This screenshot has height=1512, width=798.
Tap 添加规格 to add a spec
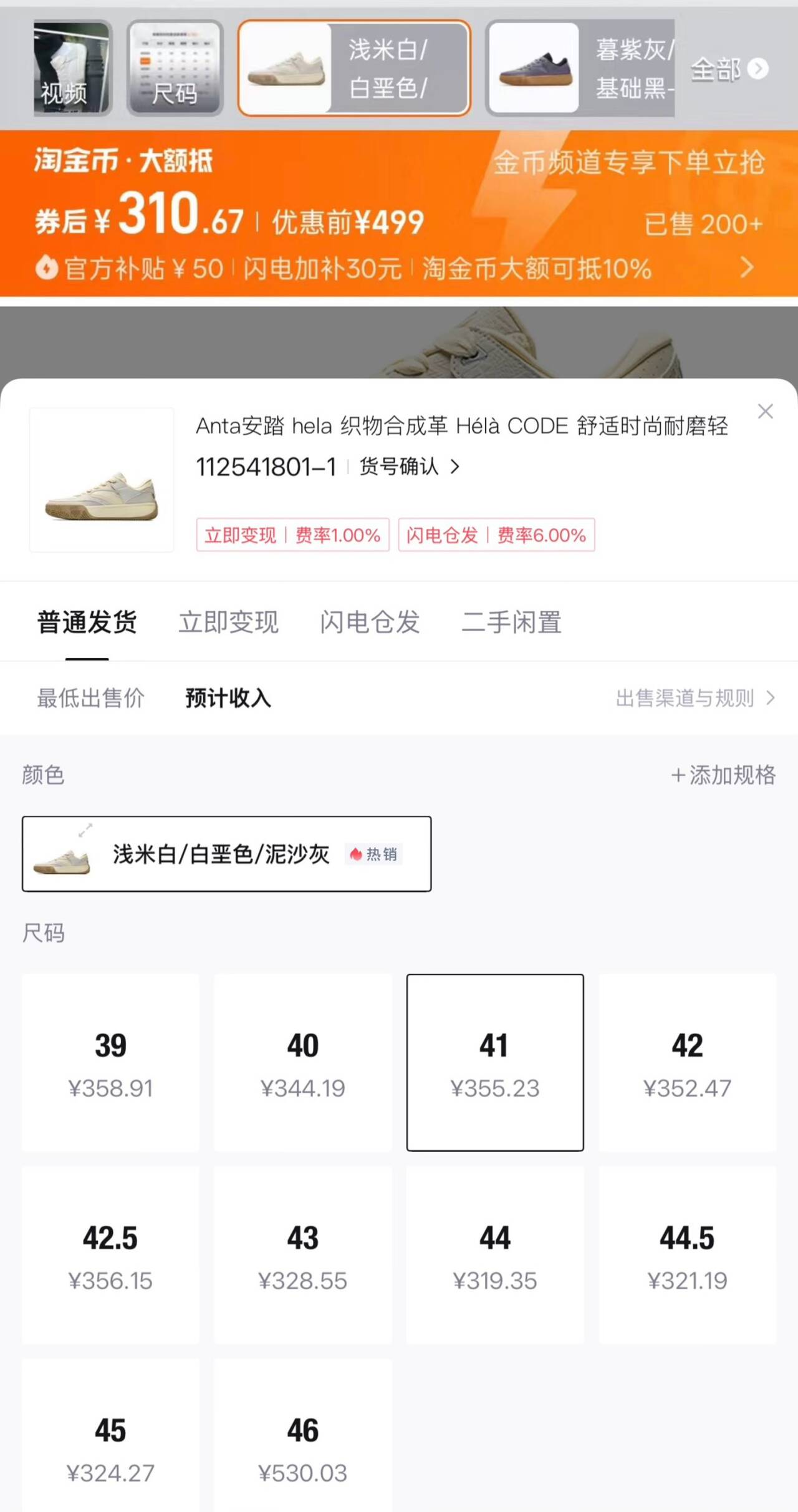coord(724,775)
